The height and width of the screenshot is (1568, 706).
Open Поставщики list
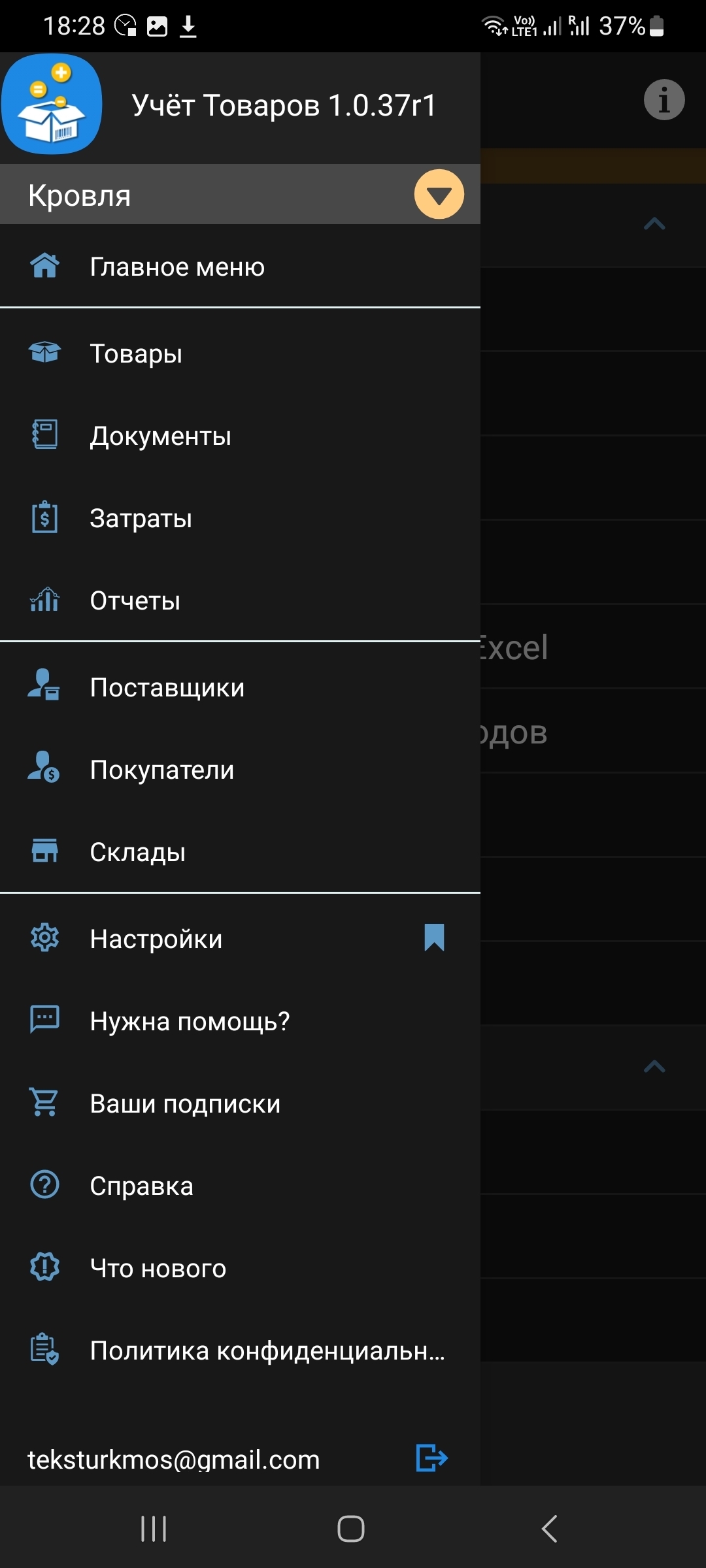coord(167,687)
